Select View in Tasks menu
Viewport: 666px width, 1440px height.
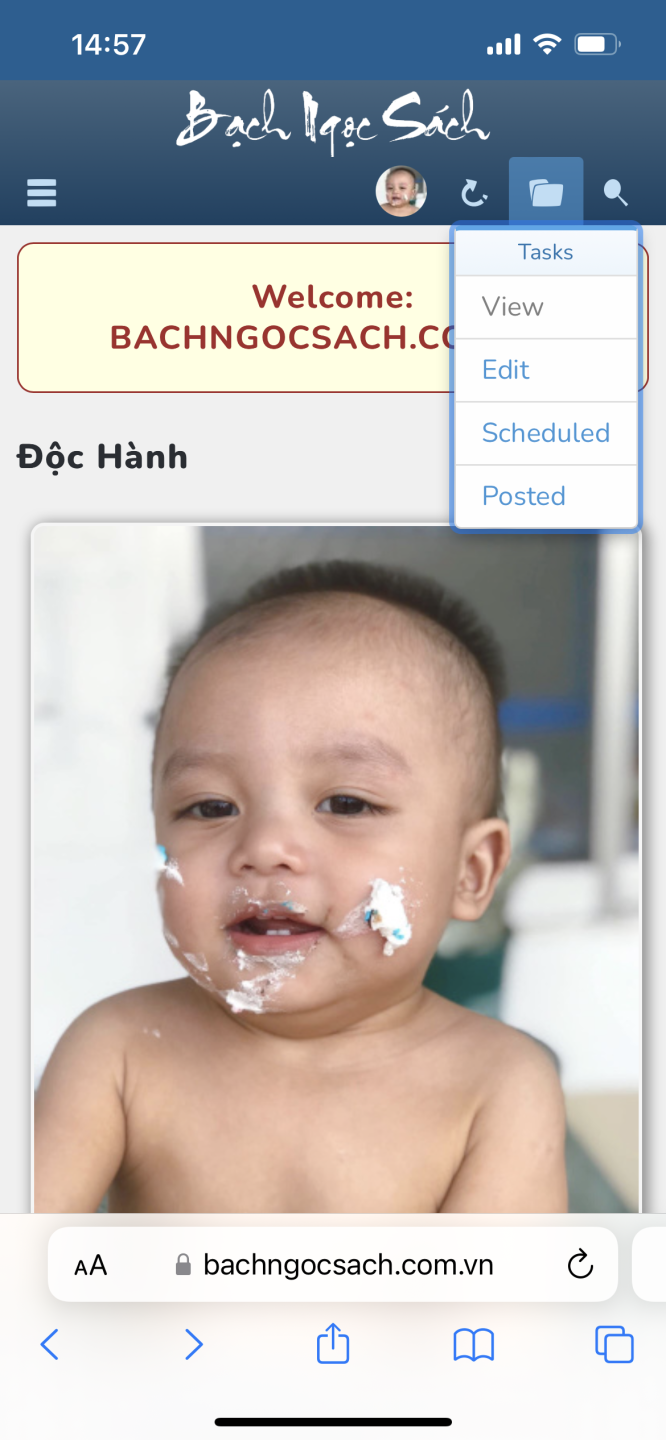tap(513, 307)
